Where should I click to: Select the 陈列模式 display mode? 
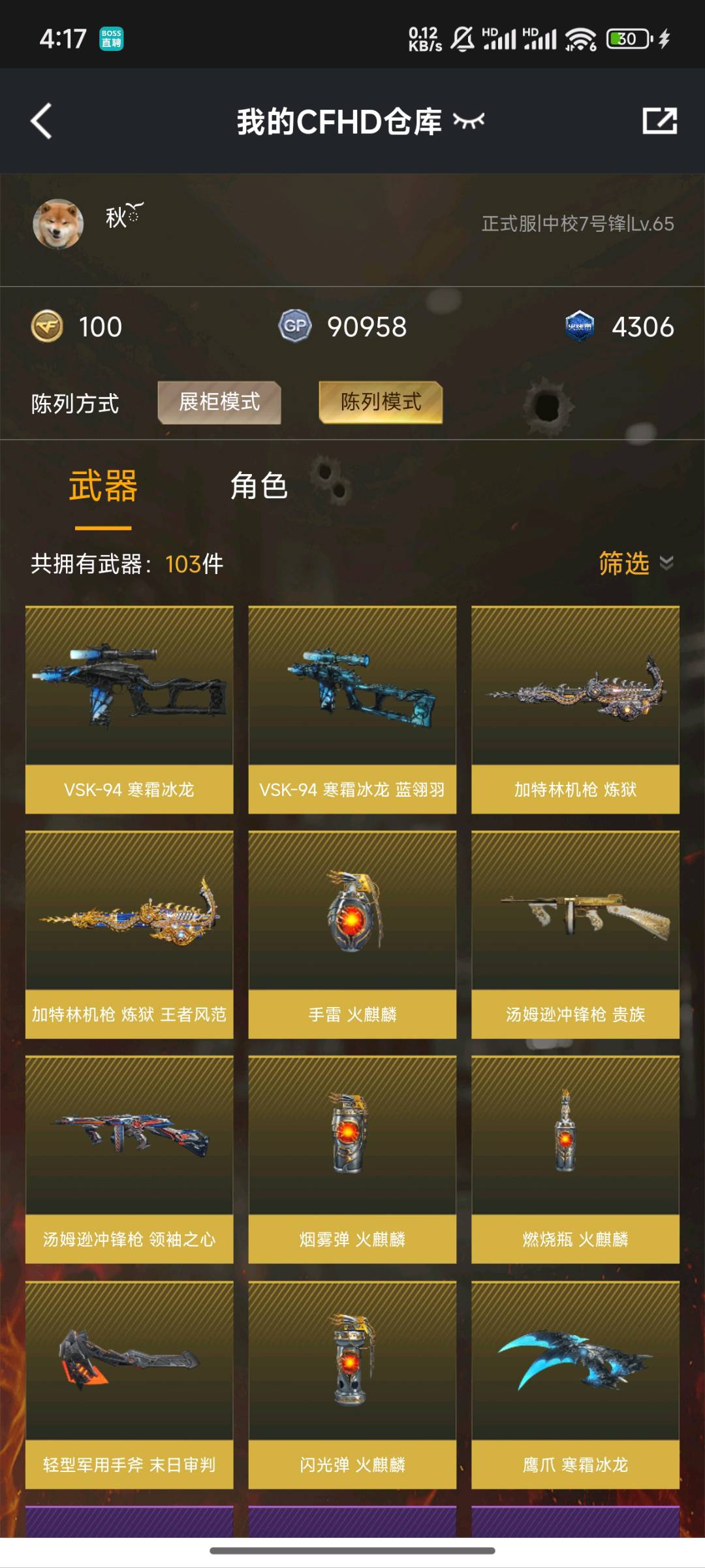381,402
